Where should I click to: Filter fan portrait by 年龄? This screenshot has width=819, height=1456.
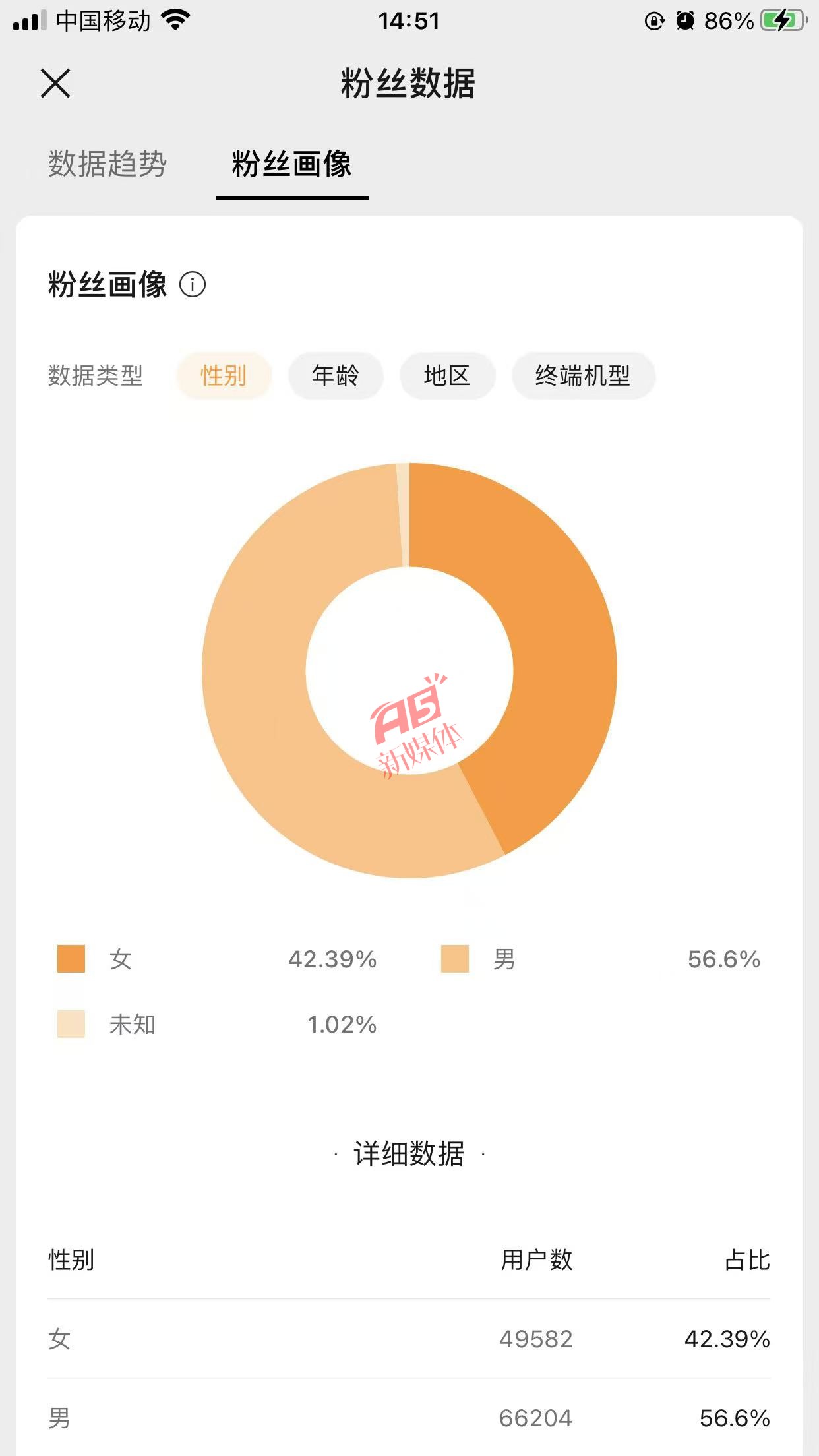[x=336, y=376]
